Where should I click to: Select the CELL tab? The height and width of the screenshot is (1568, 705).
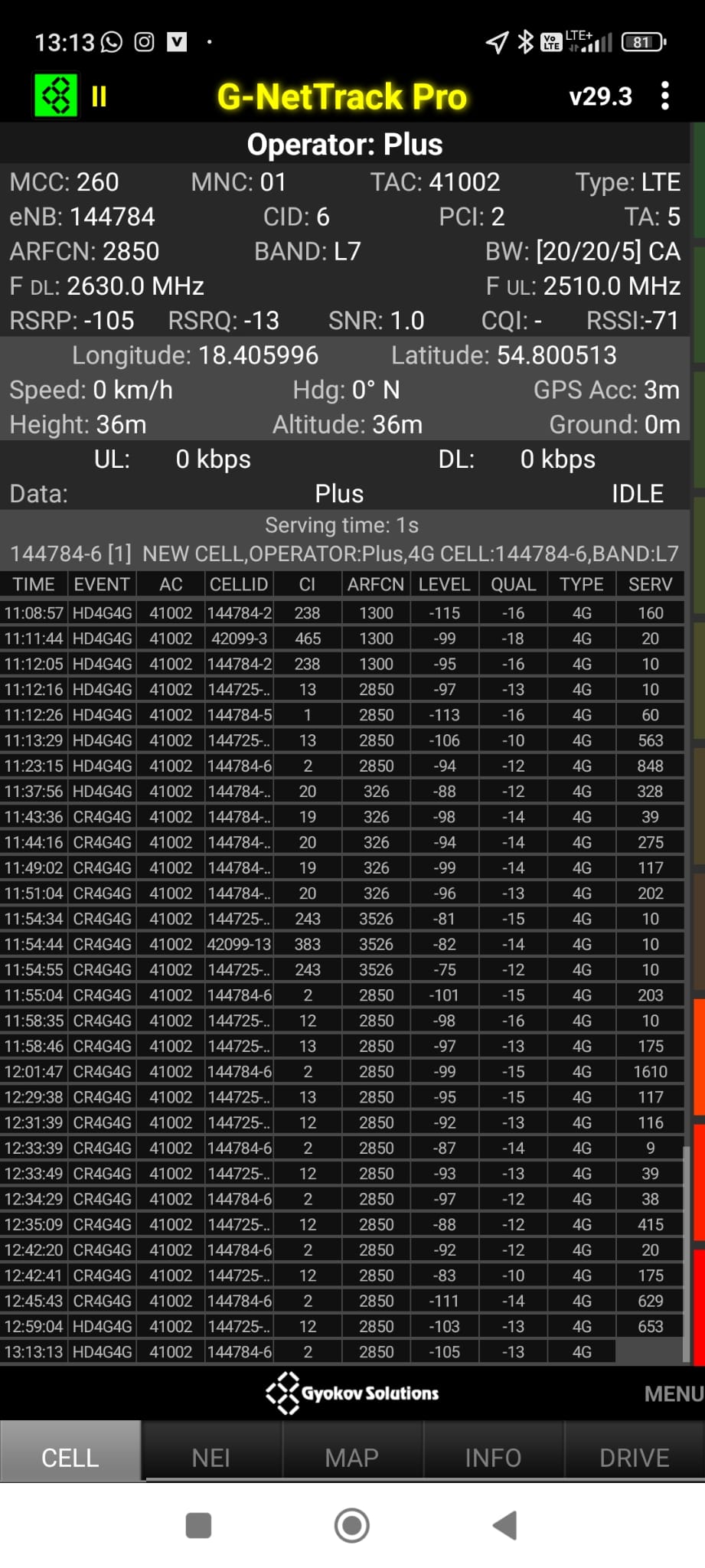[x=70, y=1457]
